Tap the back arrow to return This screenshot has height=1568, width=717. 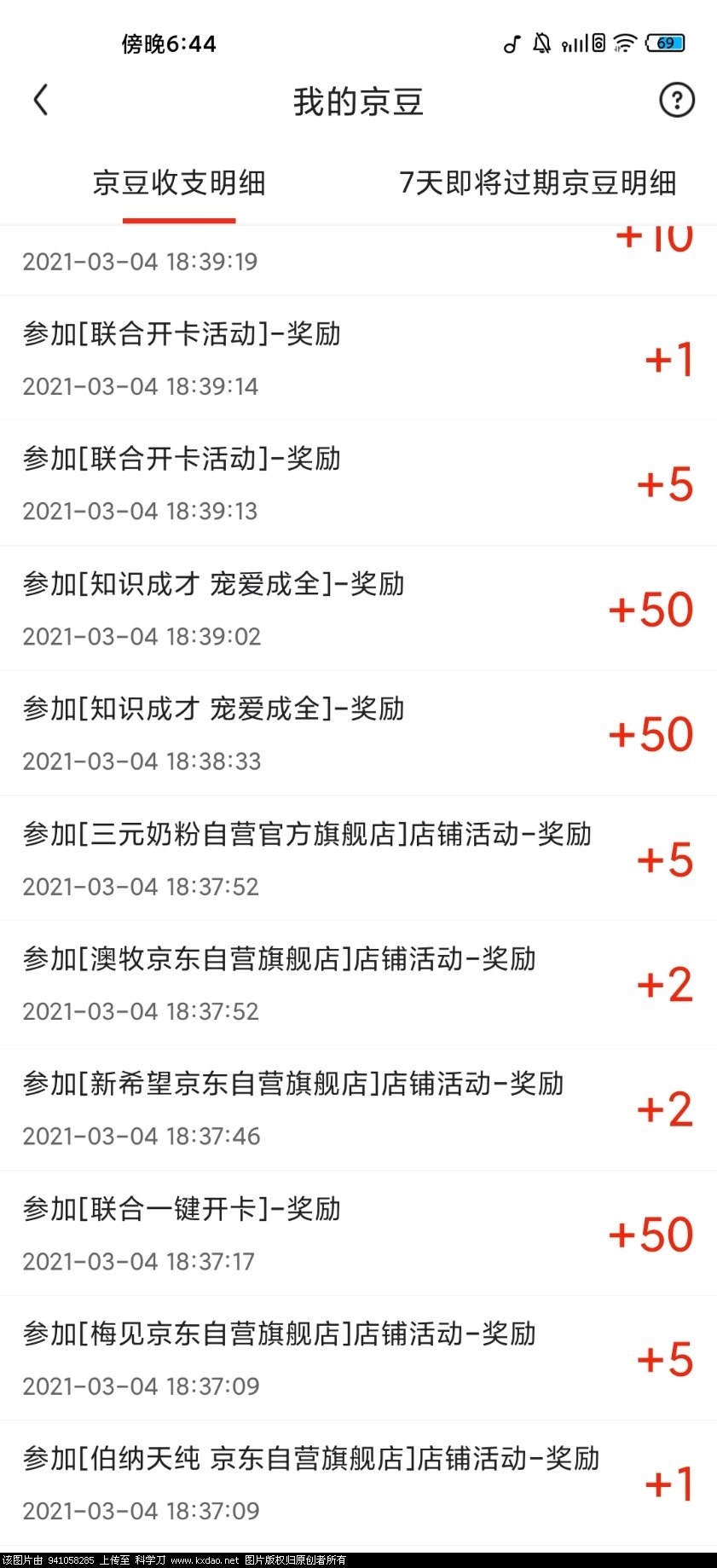(42, 100)
